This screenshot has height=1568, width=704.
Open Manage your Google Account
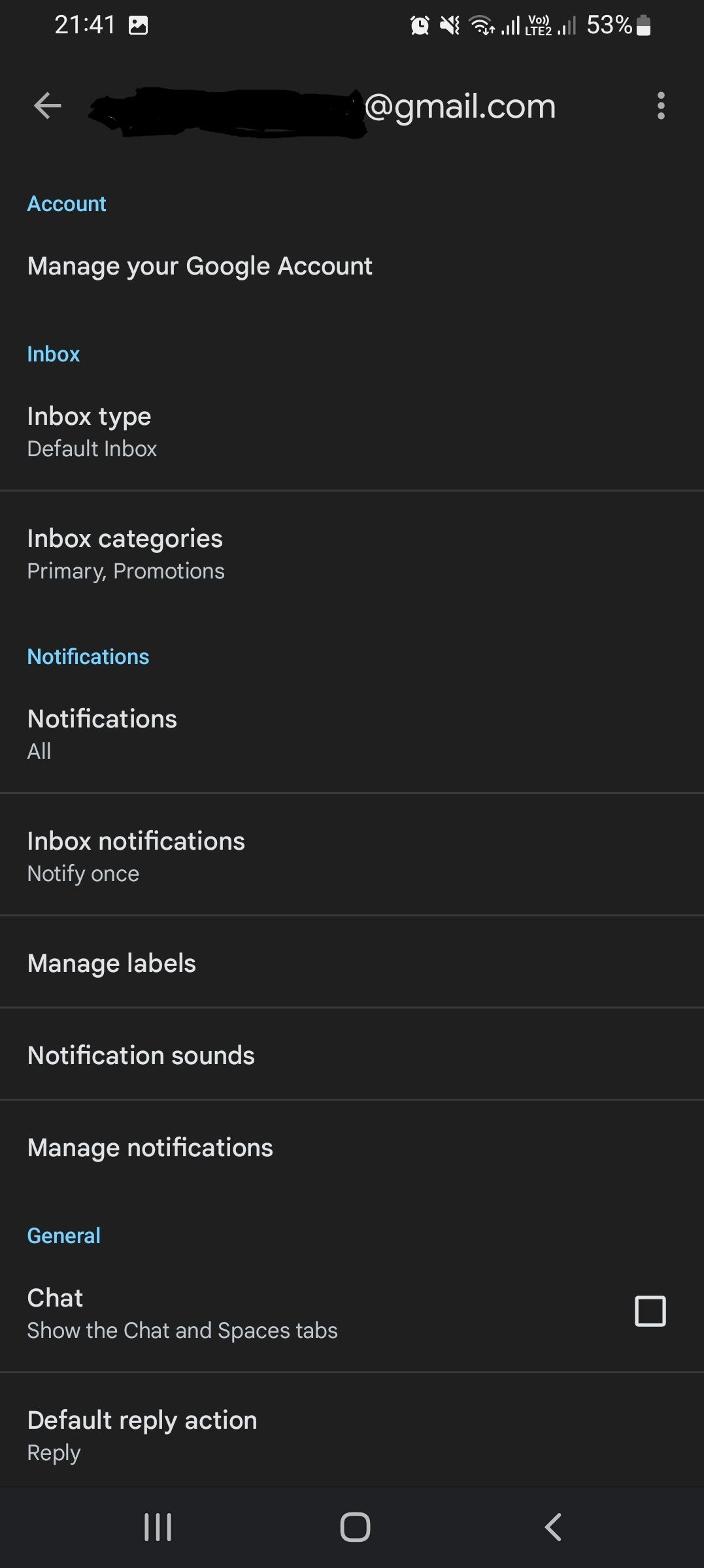(199, 266)
